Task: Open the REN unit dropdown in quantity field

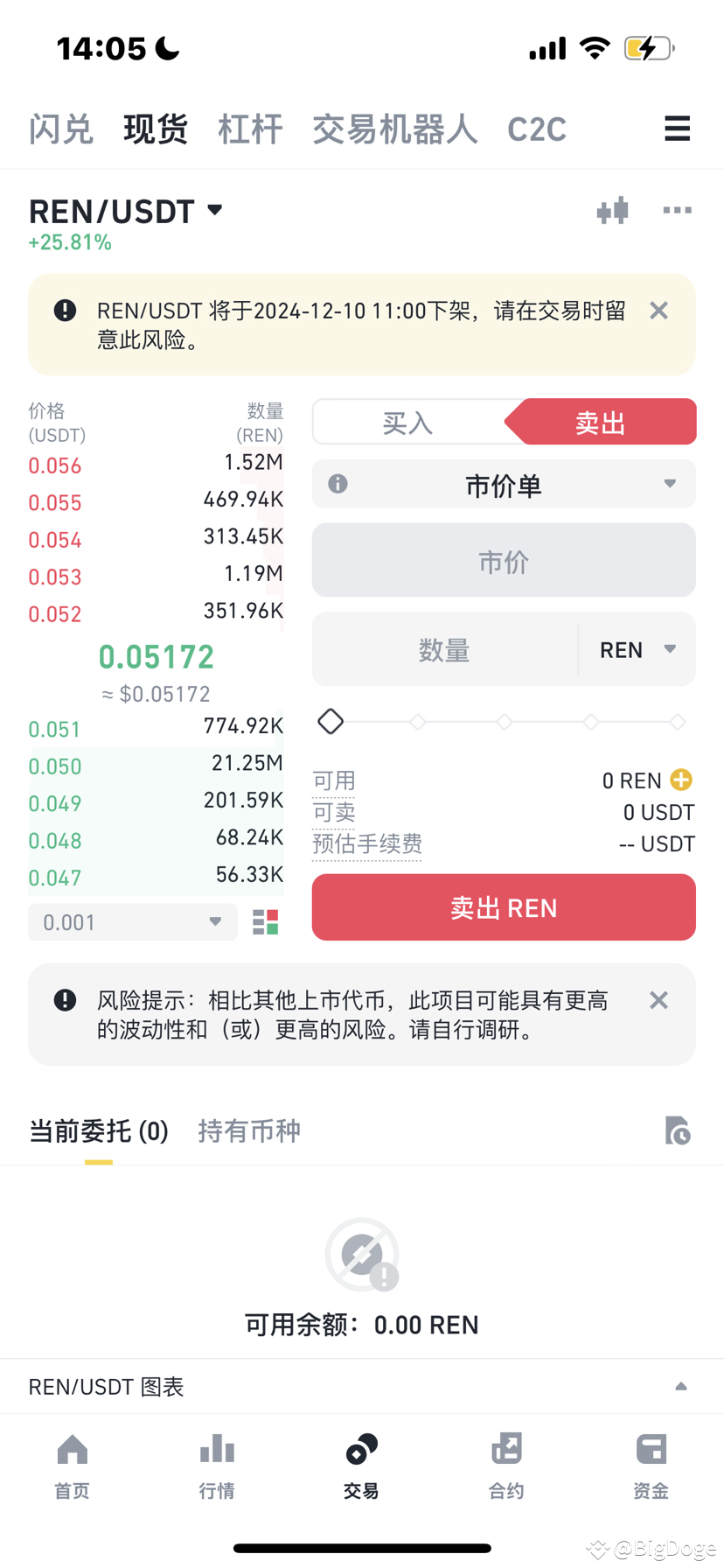Action: pos(636,649)
